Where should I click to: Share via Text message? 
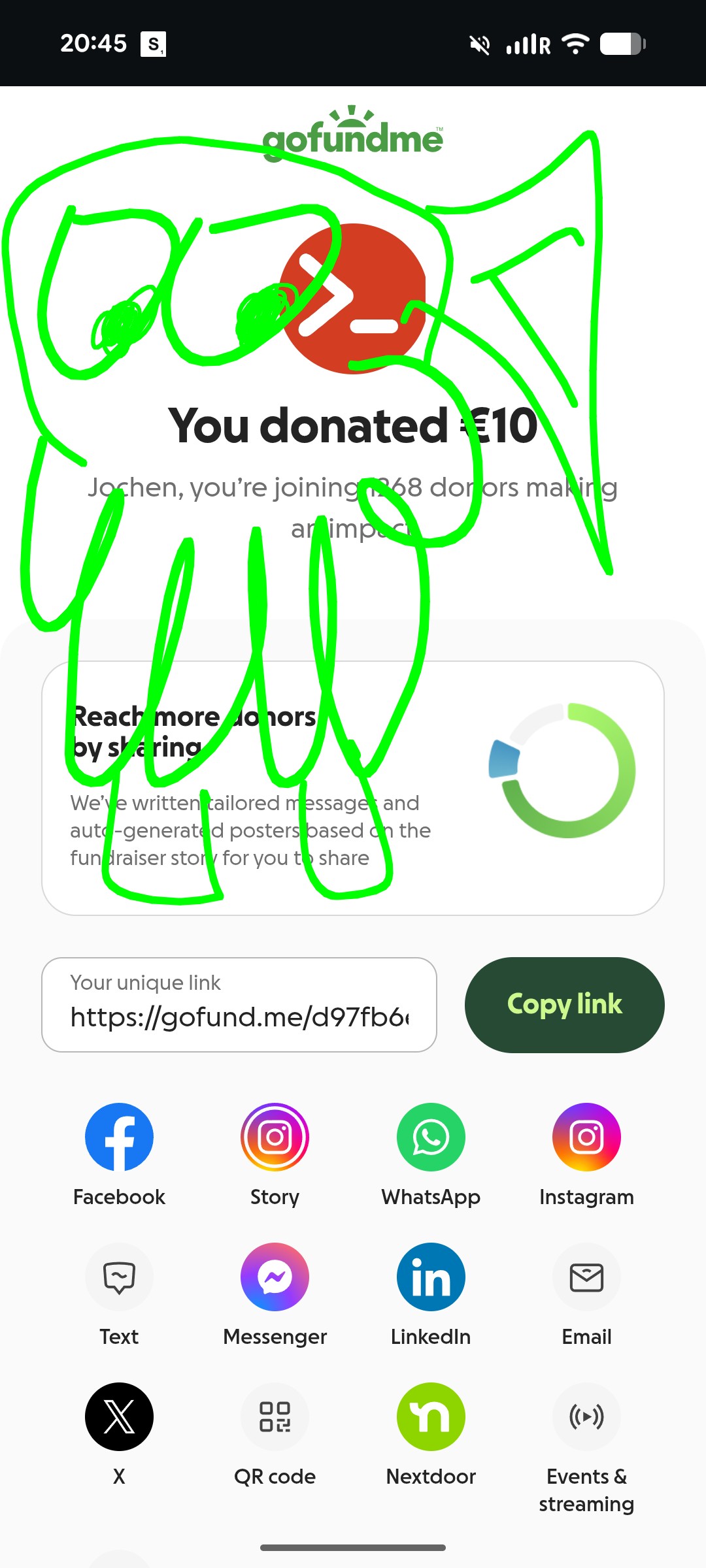click(119, 1277)
